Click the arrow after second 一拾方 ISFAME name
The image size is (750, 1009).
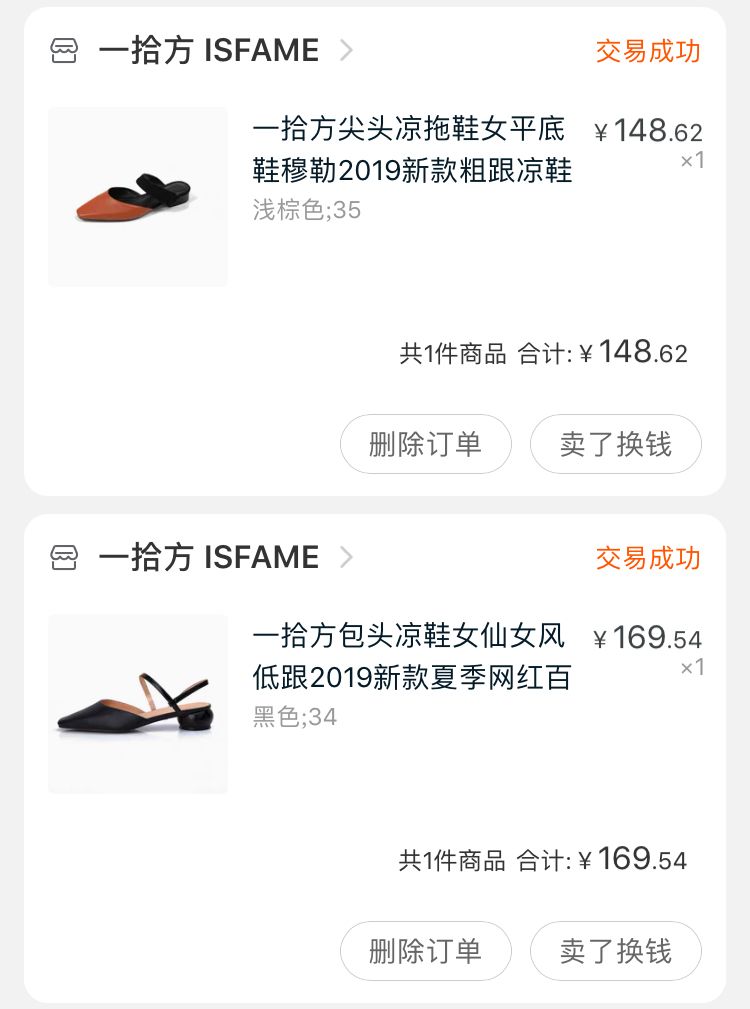347,557
